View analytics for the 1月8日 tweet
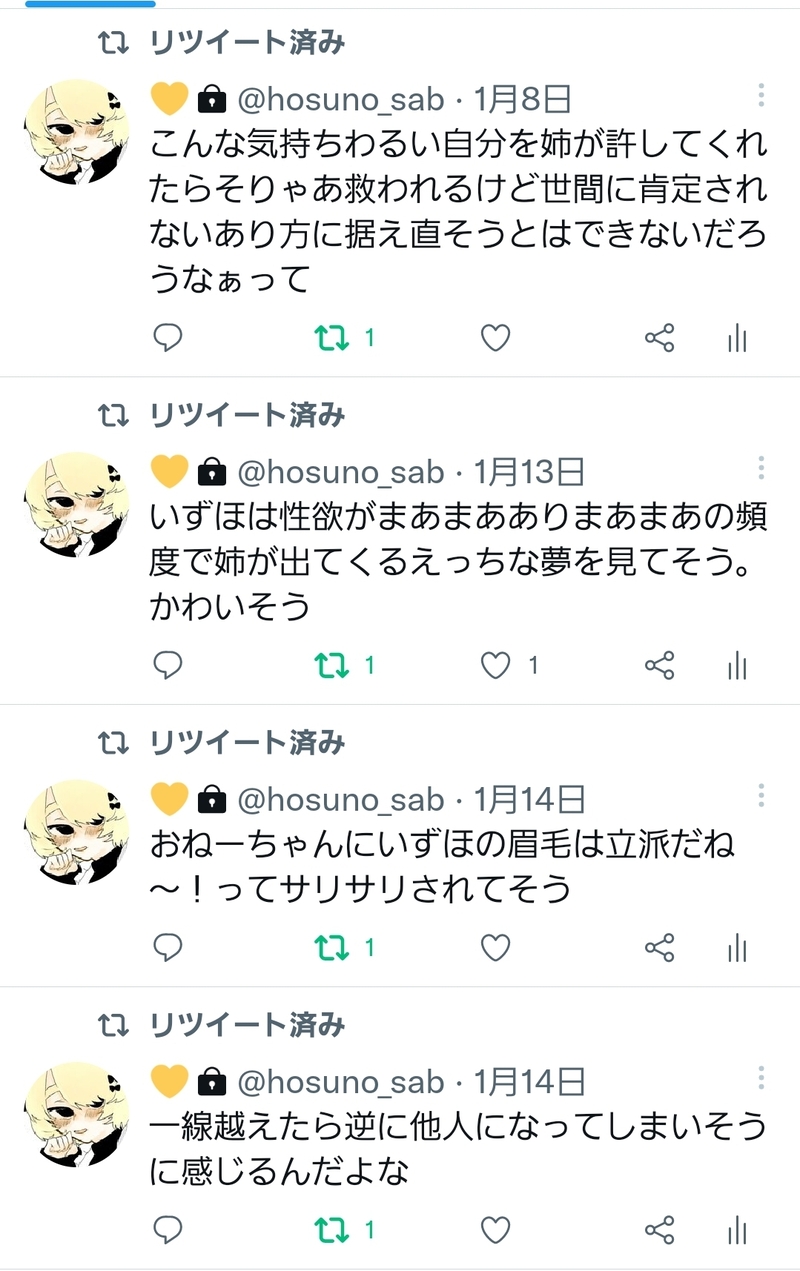Viewport: 800px width, 1271px height. point(738,338)
